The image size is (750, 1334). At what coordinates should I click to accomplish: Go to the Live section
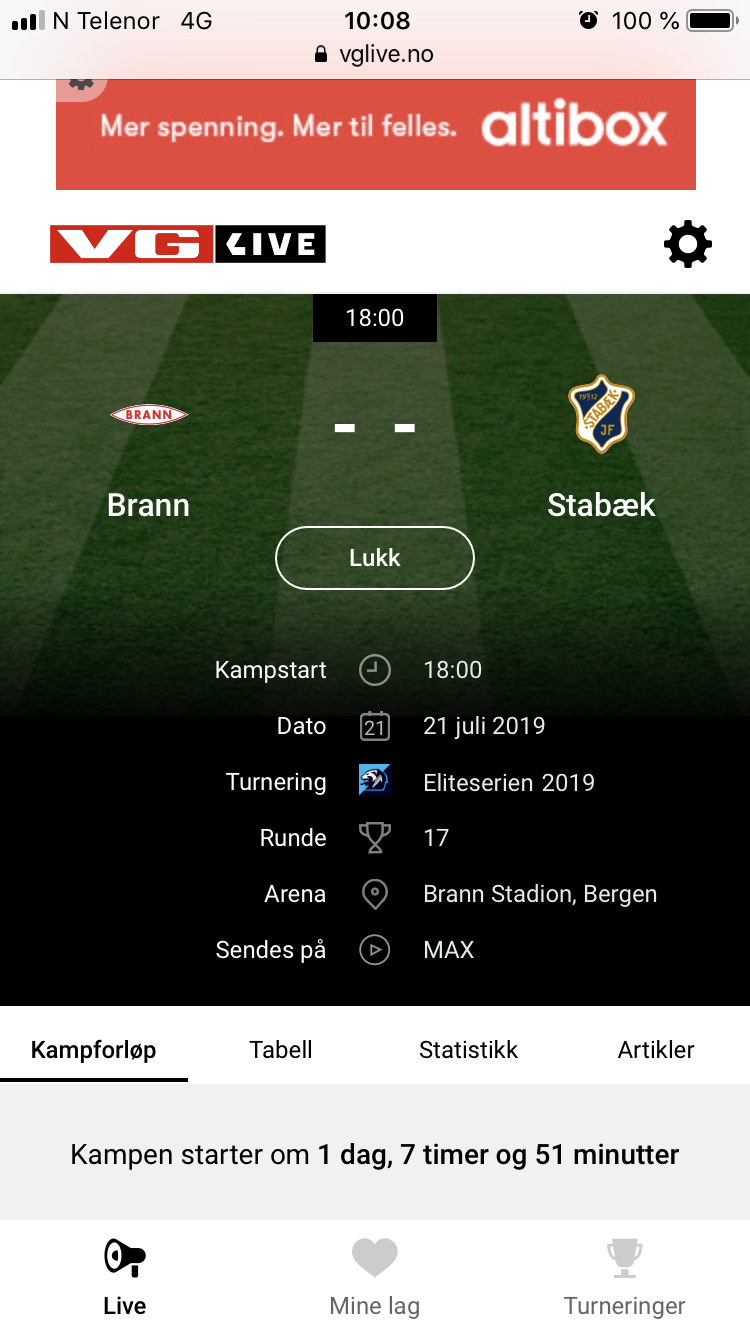125,1277
